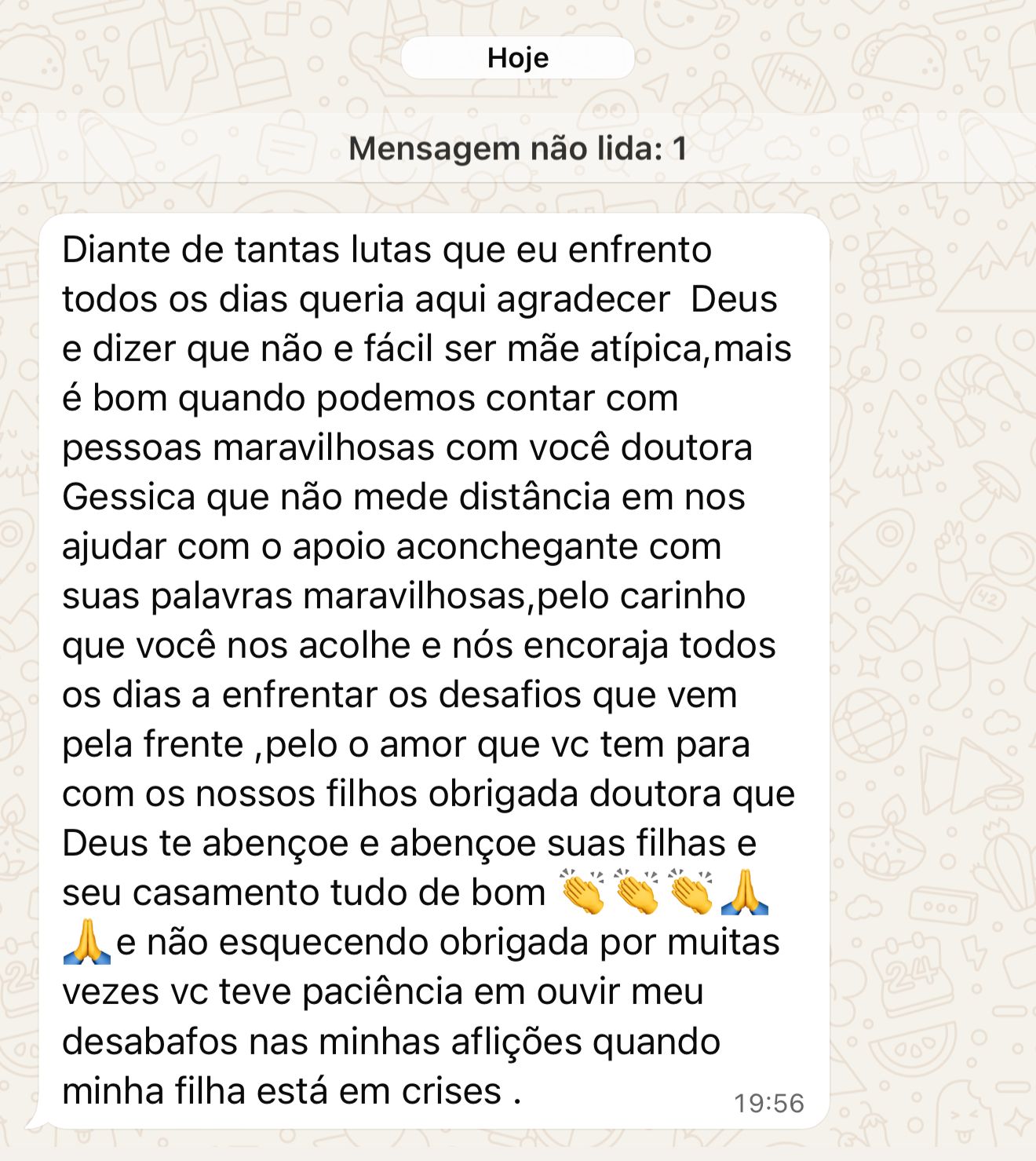
Task: Open the 'Hoje' date pill
Action: 518,56
